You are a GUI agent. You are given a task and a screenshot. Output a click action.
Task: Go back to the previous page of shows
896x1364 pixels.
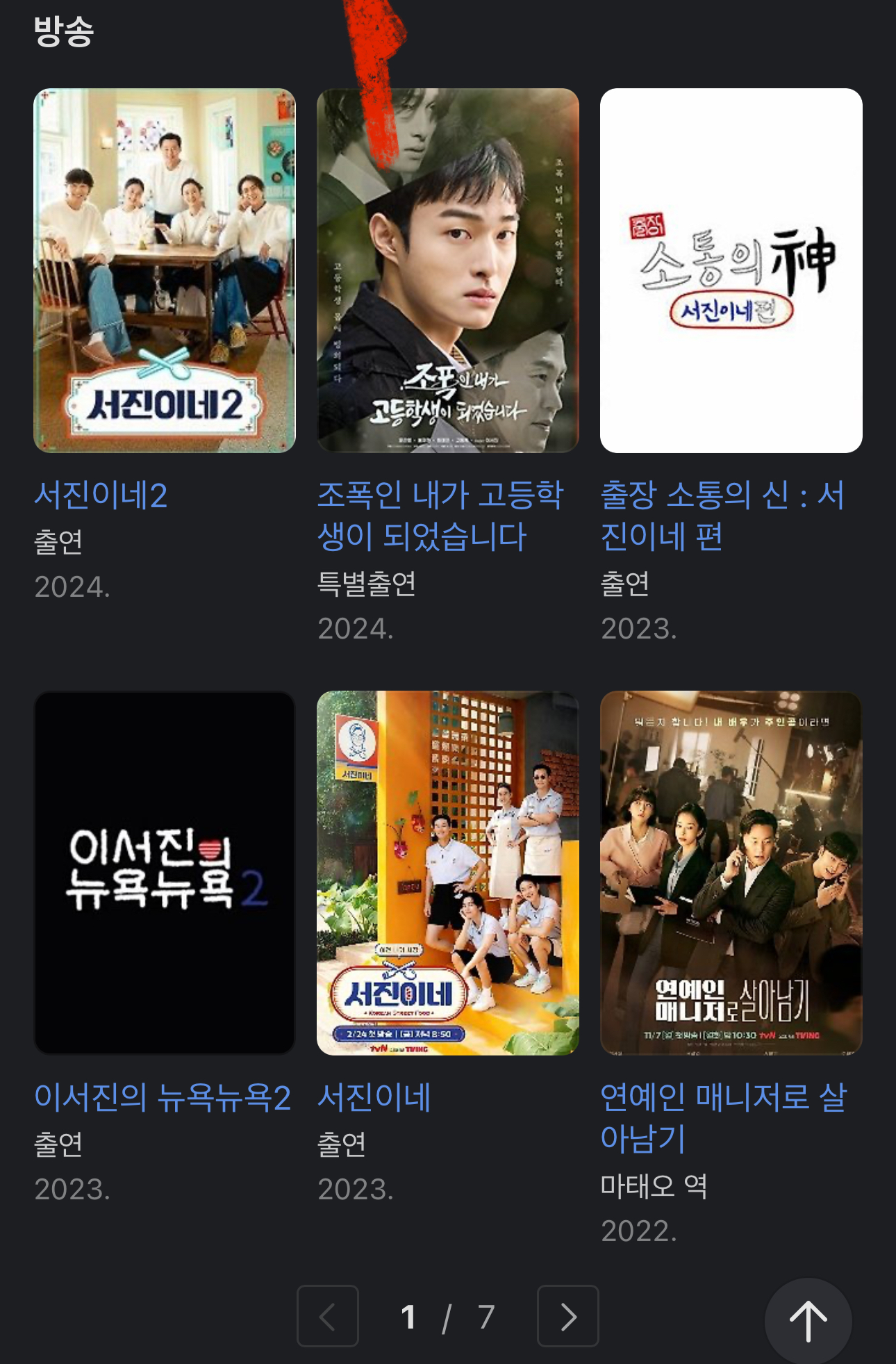328,1316
